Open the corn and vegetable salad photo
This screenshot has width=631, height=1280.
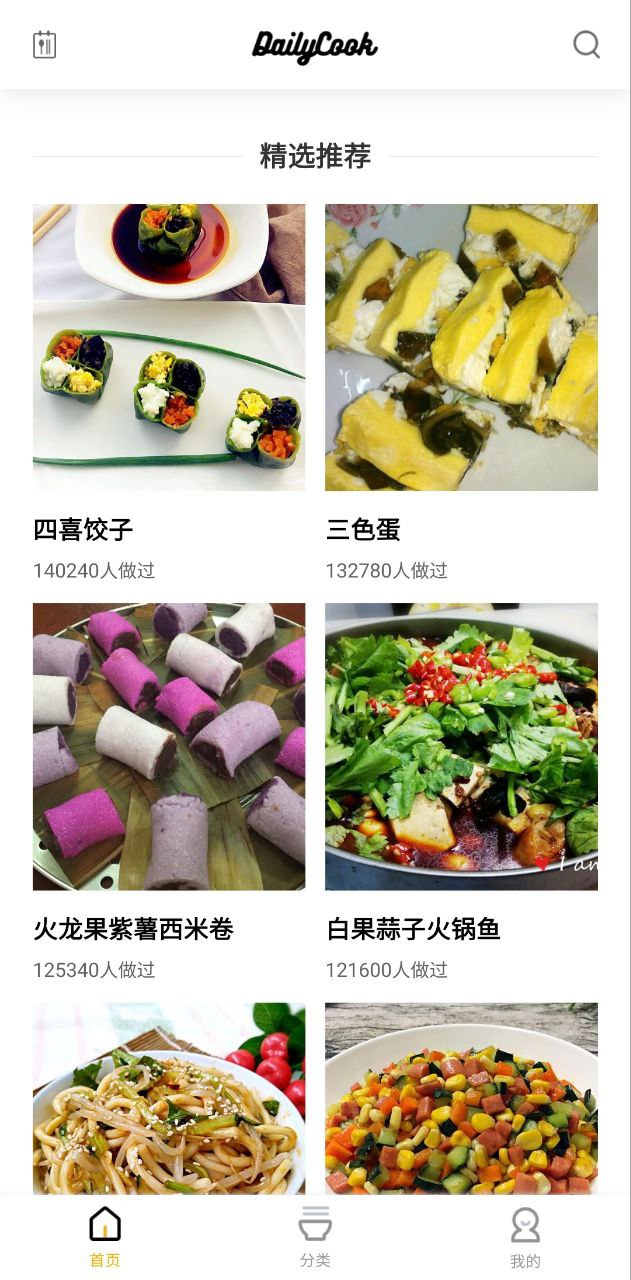tap(461, 1098)
